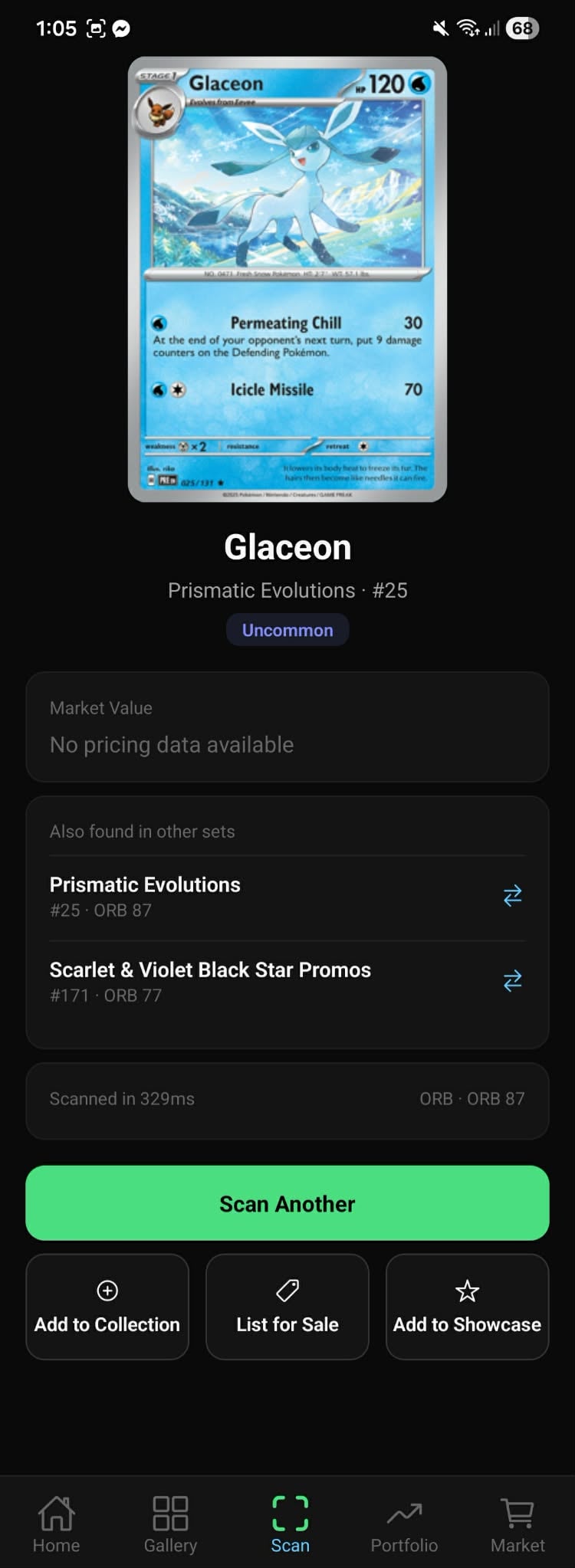Tap the Scan frame icon
This screenshot has height=1568, width=575.
289,1514
